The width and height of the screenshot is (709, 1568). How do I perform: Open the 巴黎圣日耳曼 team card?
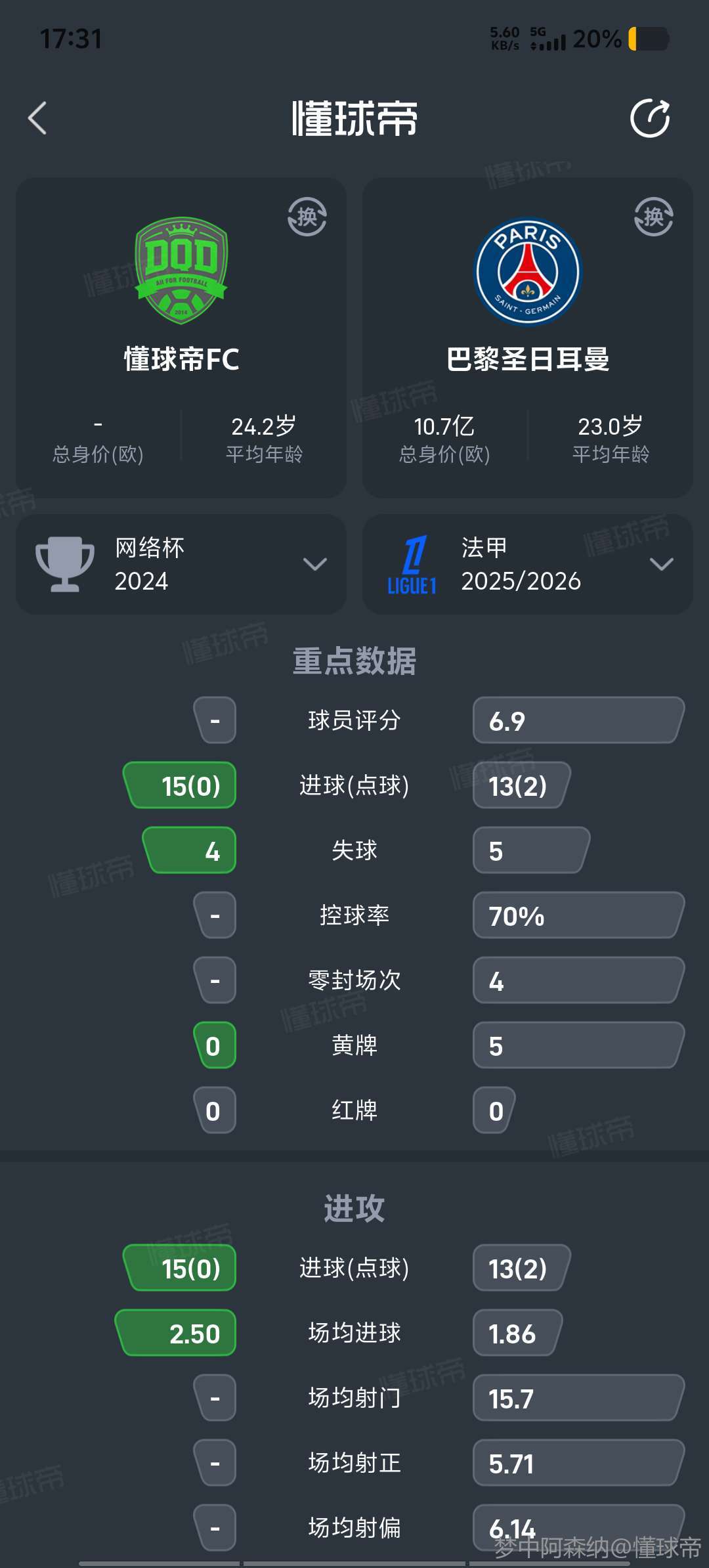pyautogui.click(x=528, y=295)
